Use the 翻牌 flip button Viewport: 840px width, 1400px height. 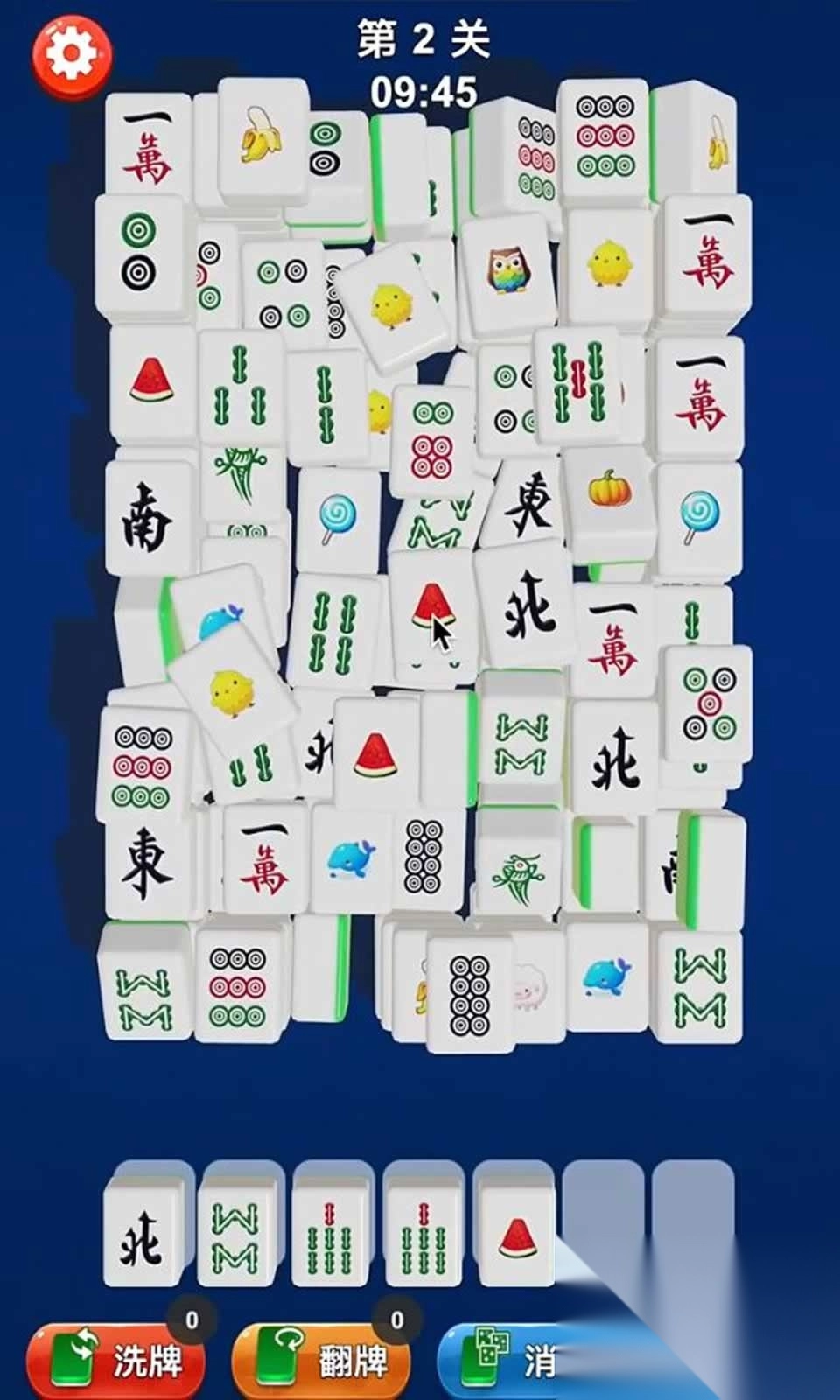[322, 1360]
